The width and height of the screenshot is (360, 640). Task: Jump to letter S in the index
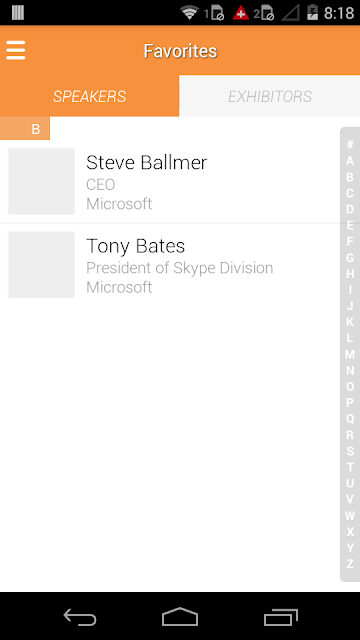coord(350,451)
